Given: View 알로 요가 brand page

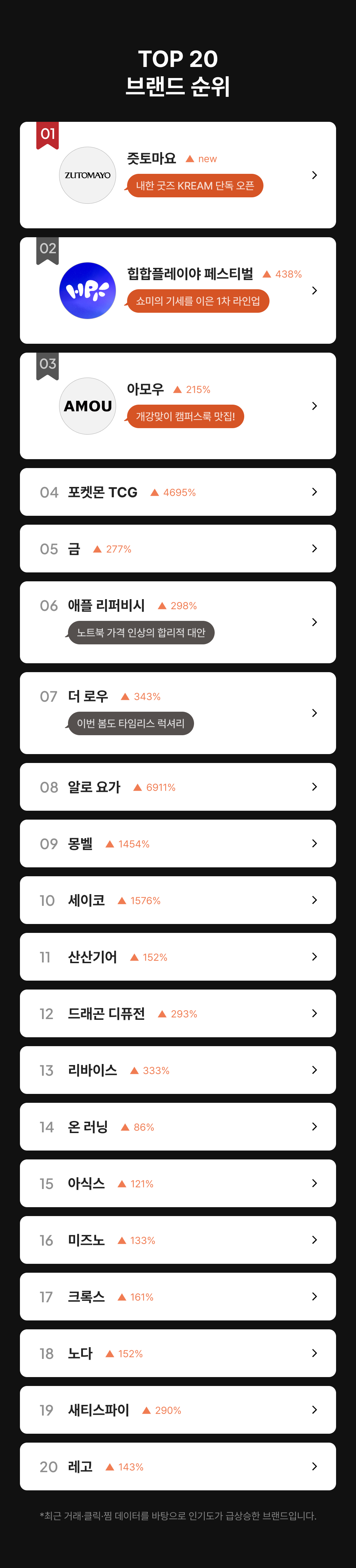Looking at the screenshot, I should coord(178,786).
